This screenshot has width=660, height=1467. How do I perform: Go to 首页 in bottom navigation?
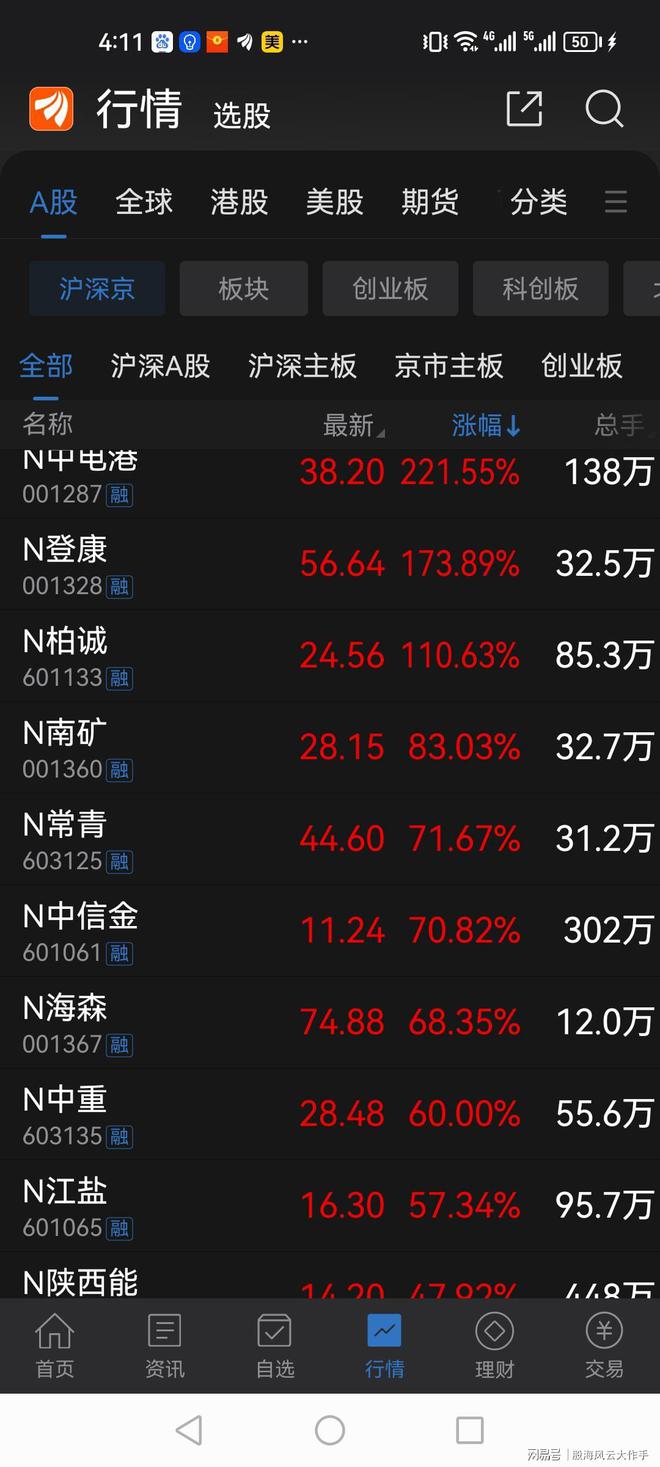(55, 1346)
